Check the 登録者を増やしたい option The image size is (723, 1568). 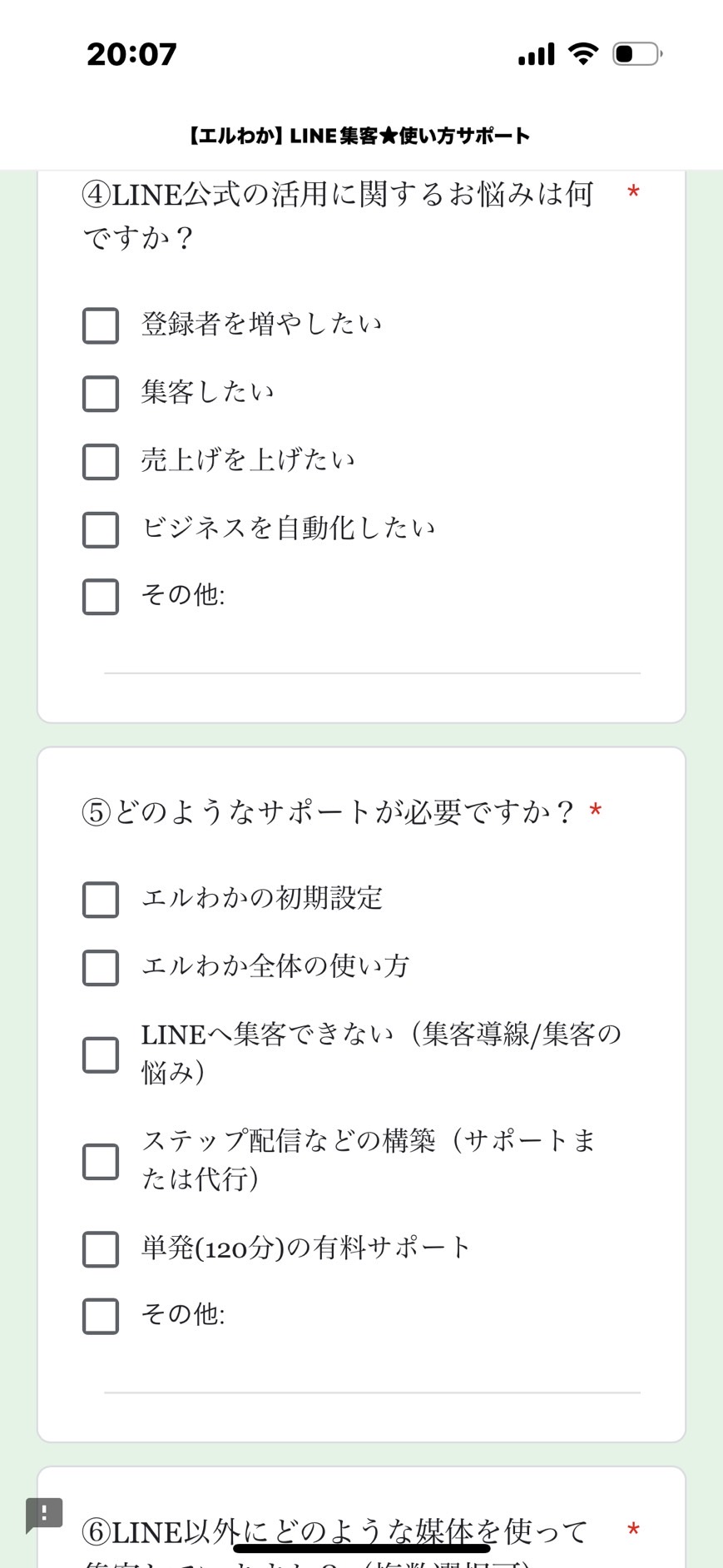click(x=101, y=325)
